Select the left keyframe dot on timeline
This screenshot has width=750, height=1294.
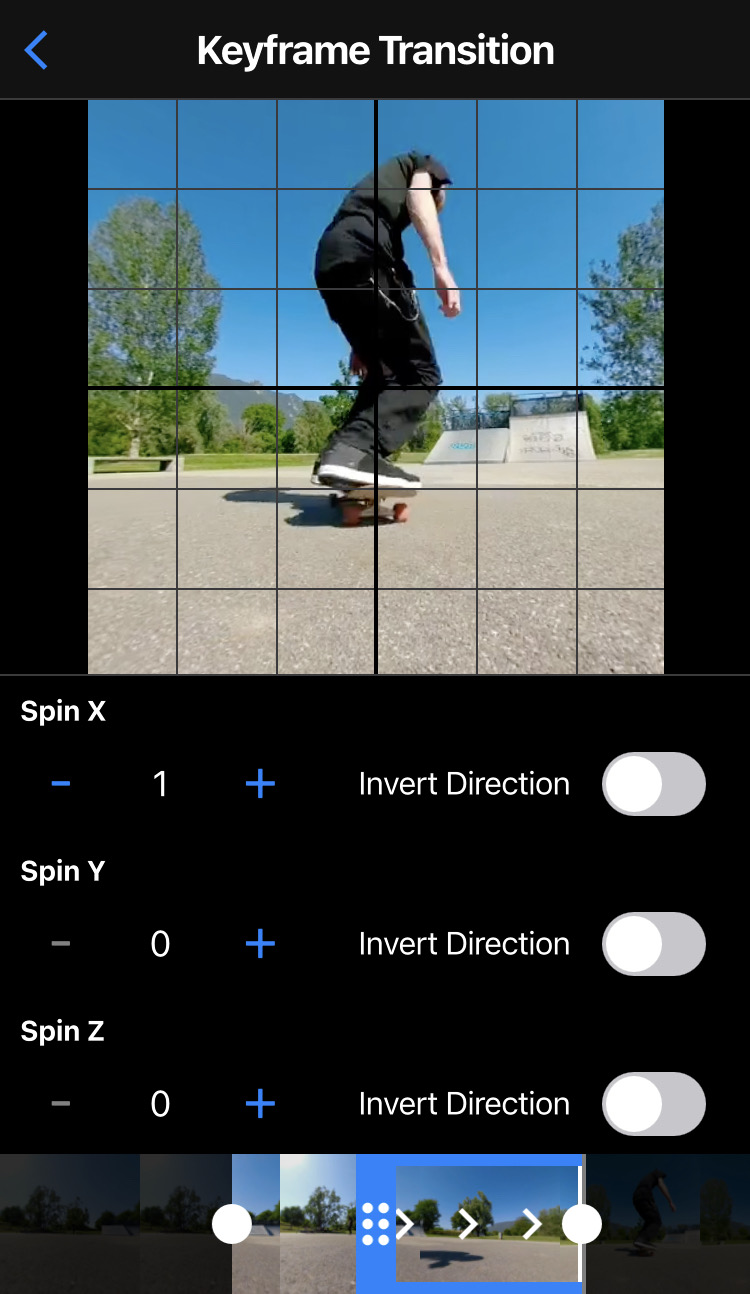(x=232, y=1224)
